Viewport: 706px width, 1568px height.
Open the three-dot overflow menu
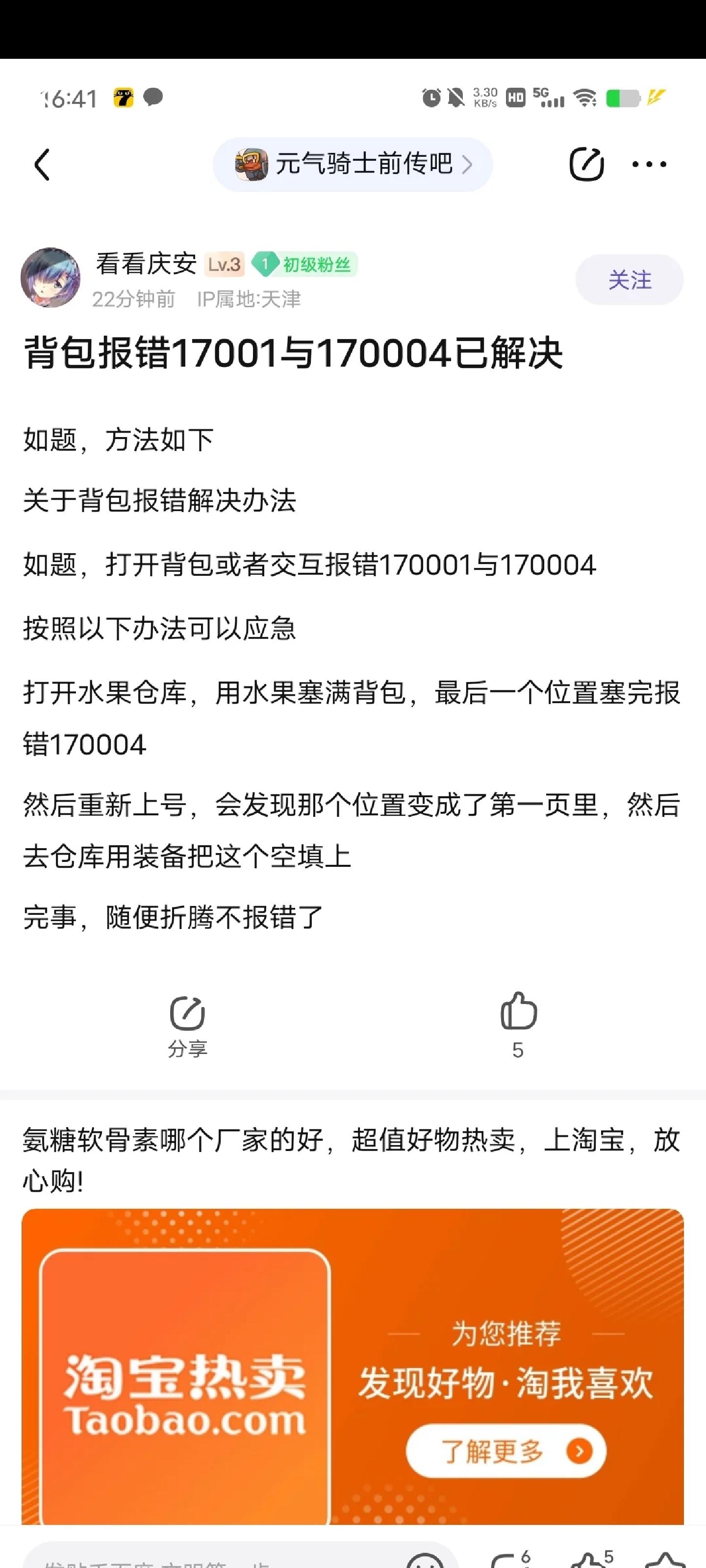pyautogui.click(x=649, y=164)
